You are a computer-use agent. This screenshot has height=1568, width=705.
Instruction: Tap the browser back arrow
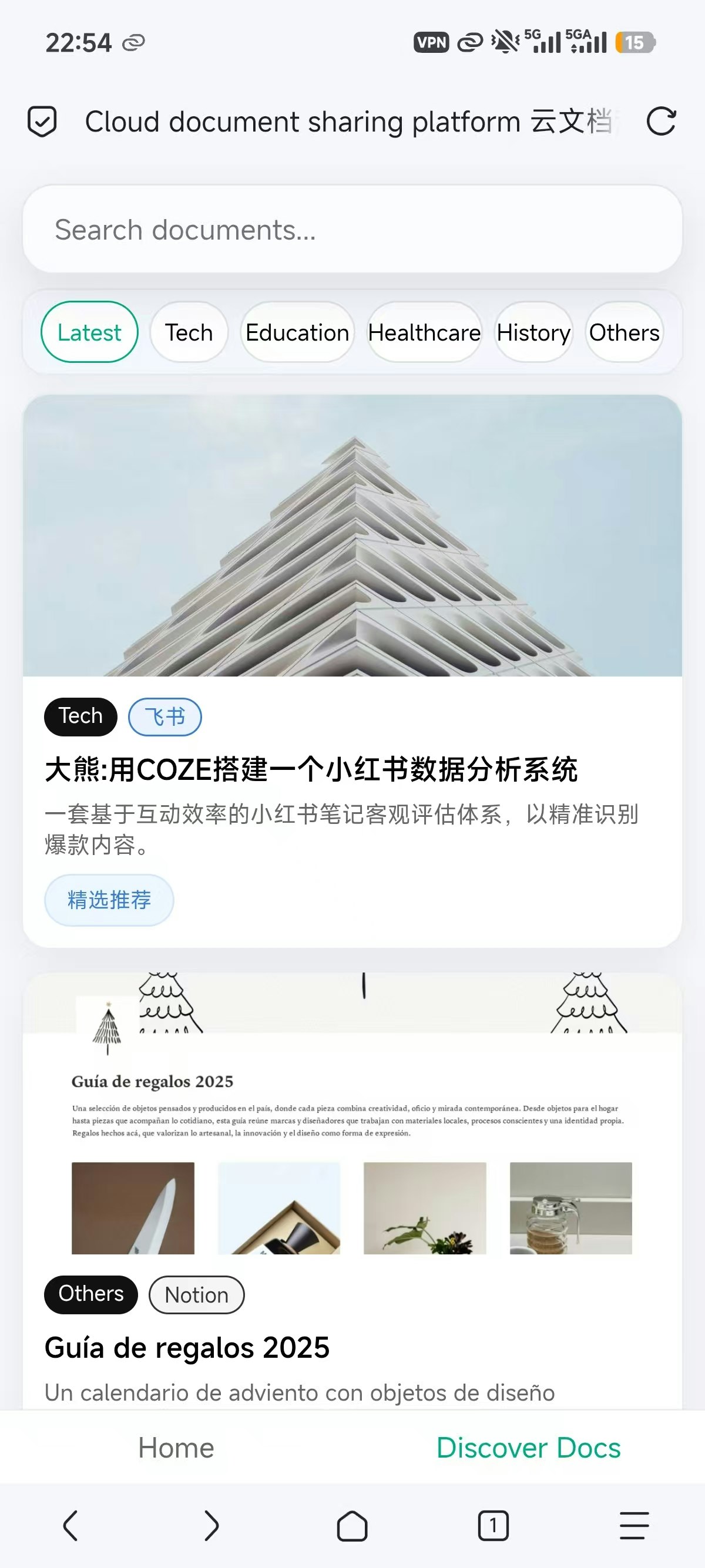coord(70,1525)
